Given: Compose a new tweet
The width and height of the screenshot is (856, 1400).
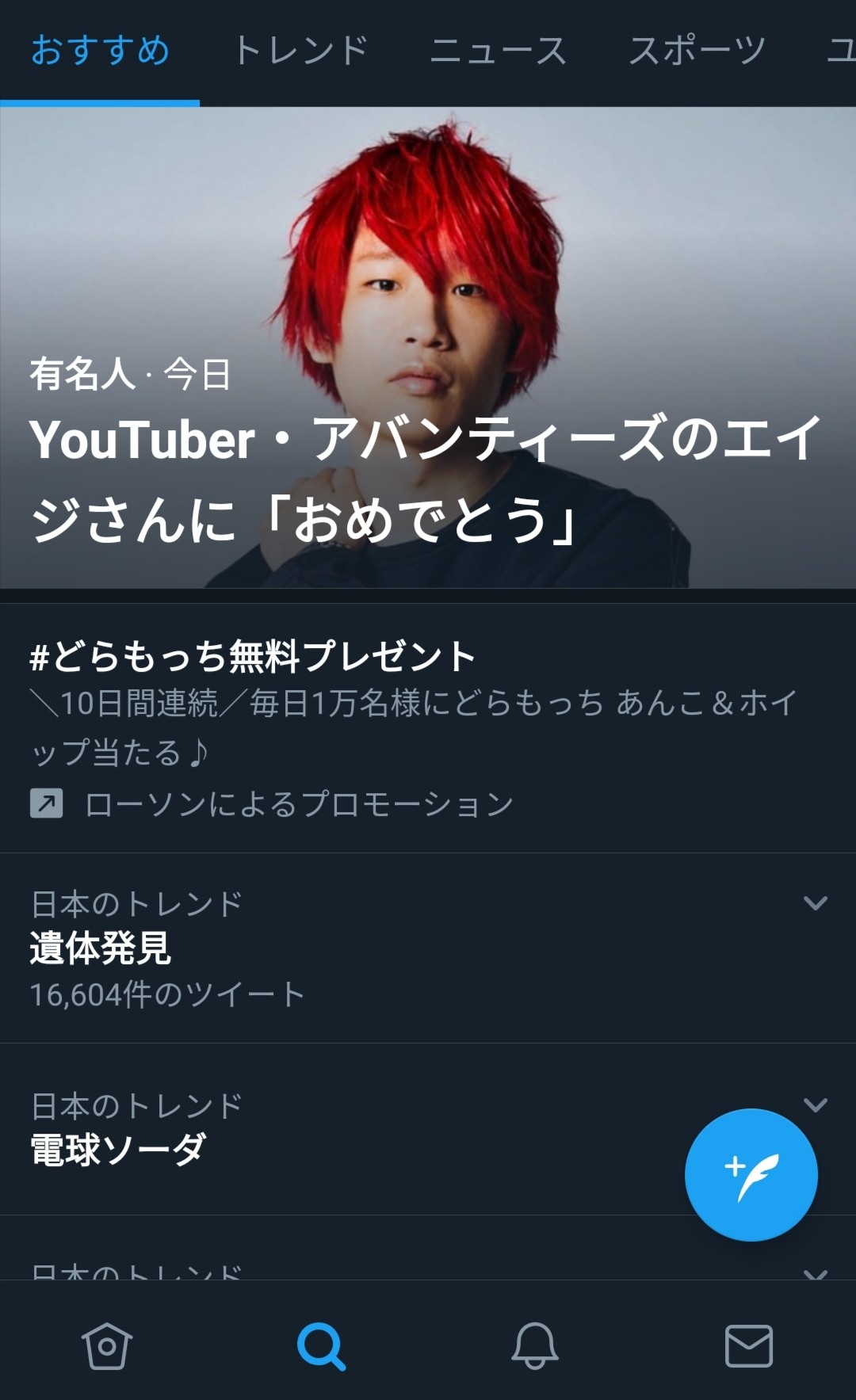Looking at the screenshot, I should click(x=751, y=1174).
